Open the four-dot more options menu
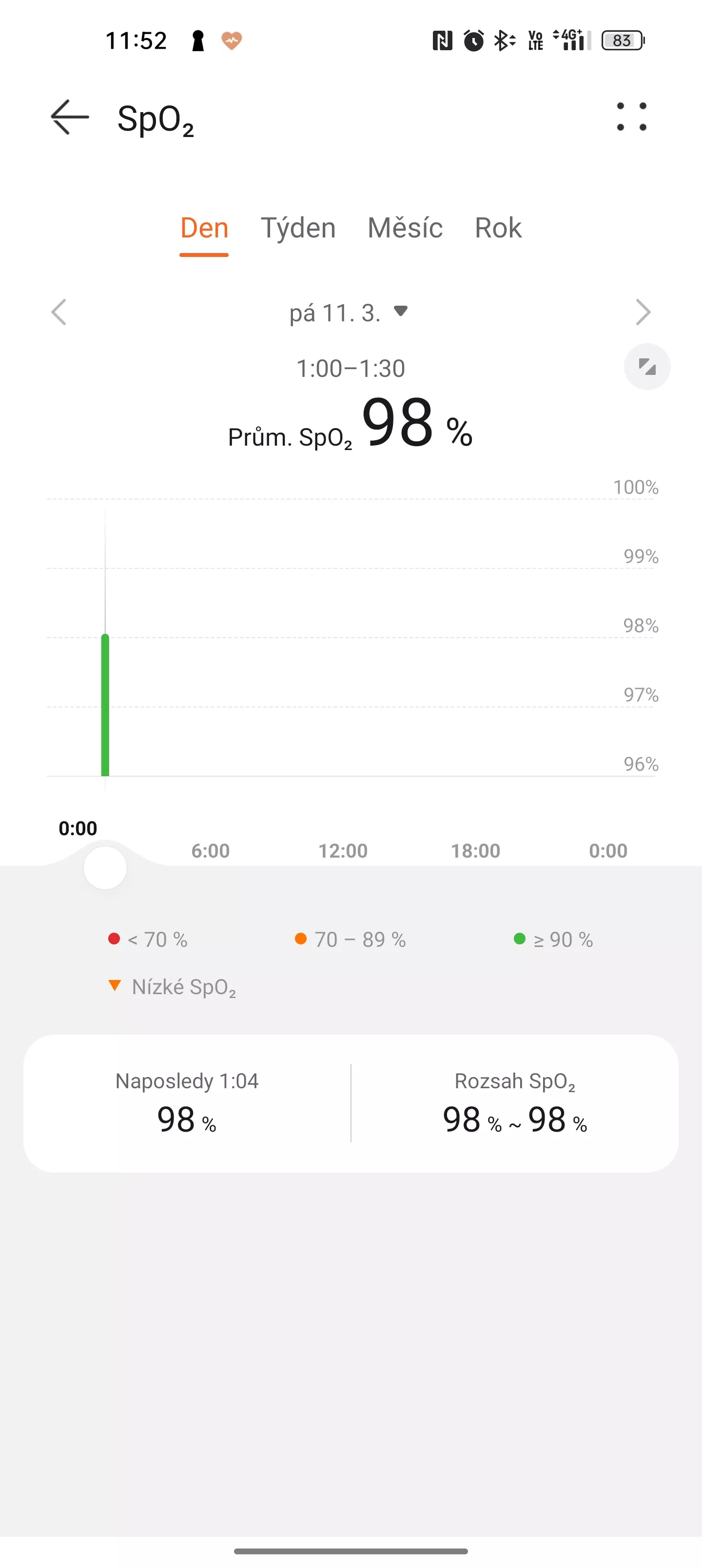The image size is (702, 1568). pos(631,117)
